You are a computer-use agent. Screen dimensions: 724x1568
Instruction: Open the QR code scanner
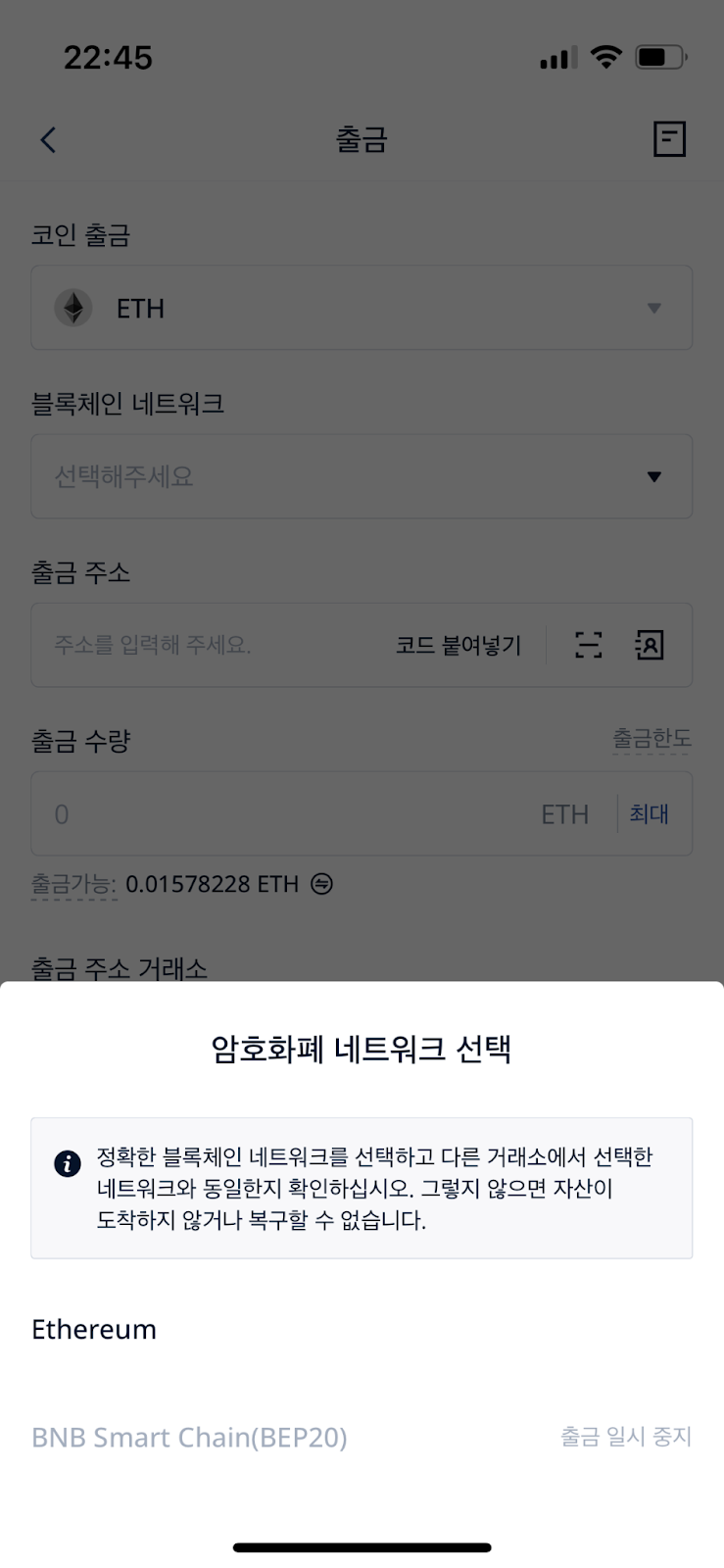[x=588, y=645]
